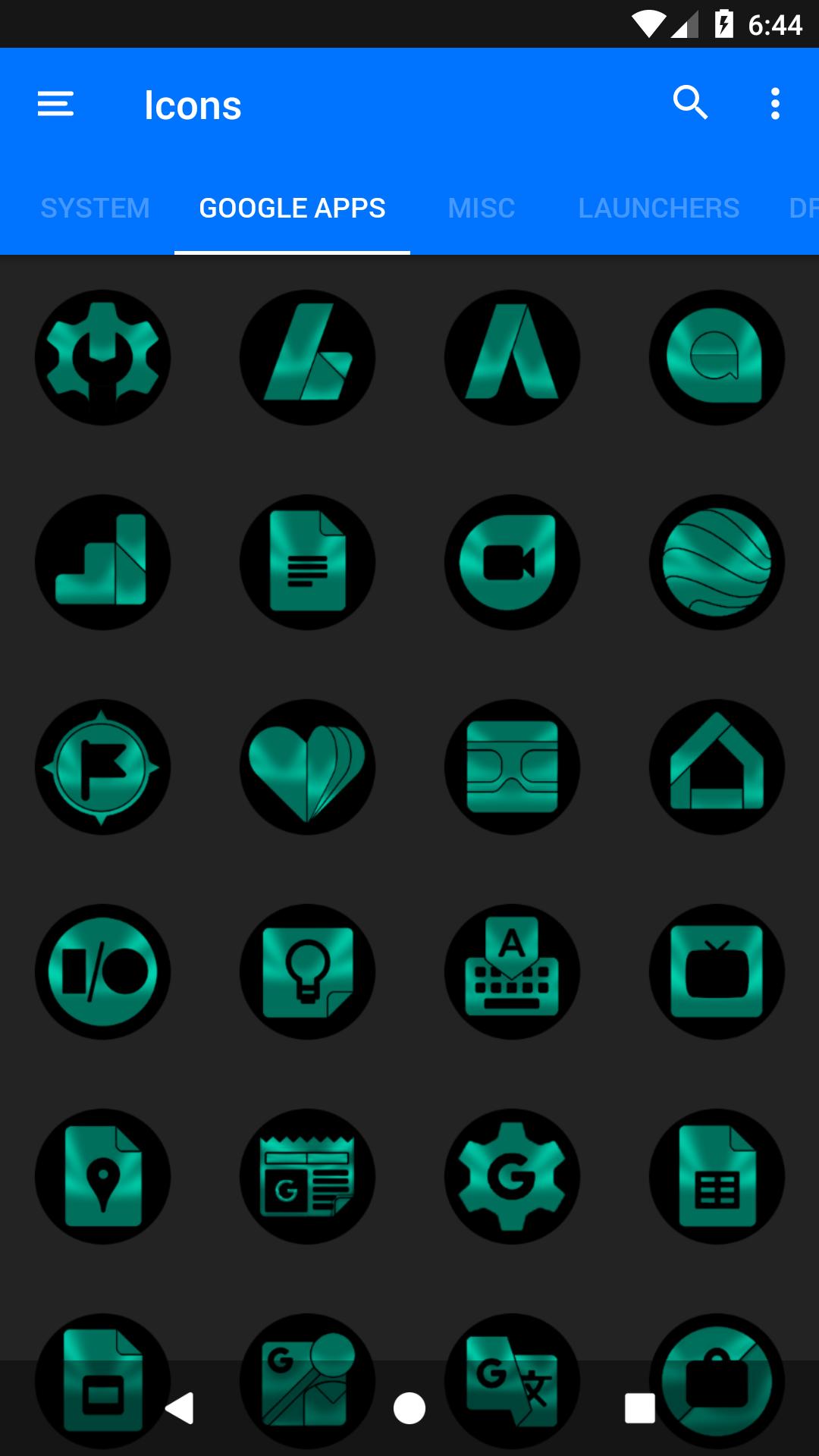Image resolution: width=819 pixels, height=1456 pixels.
Task: Select the Gboard keyboard icon
Action: pos(512,971)
